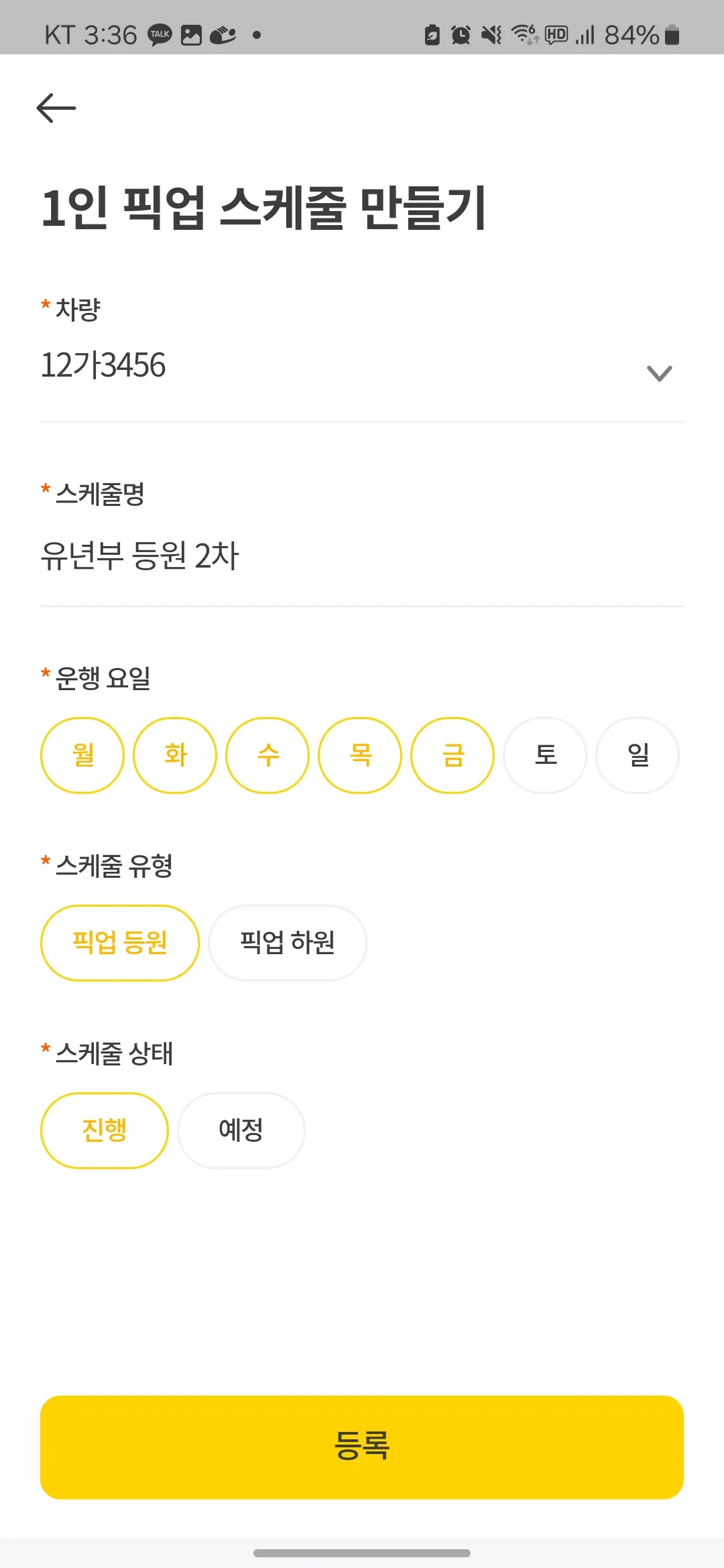Viewport: 724px width, 1568px height.
Task: Deselect 월 in 운행 요일
Action: coord(83,755)
